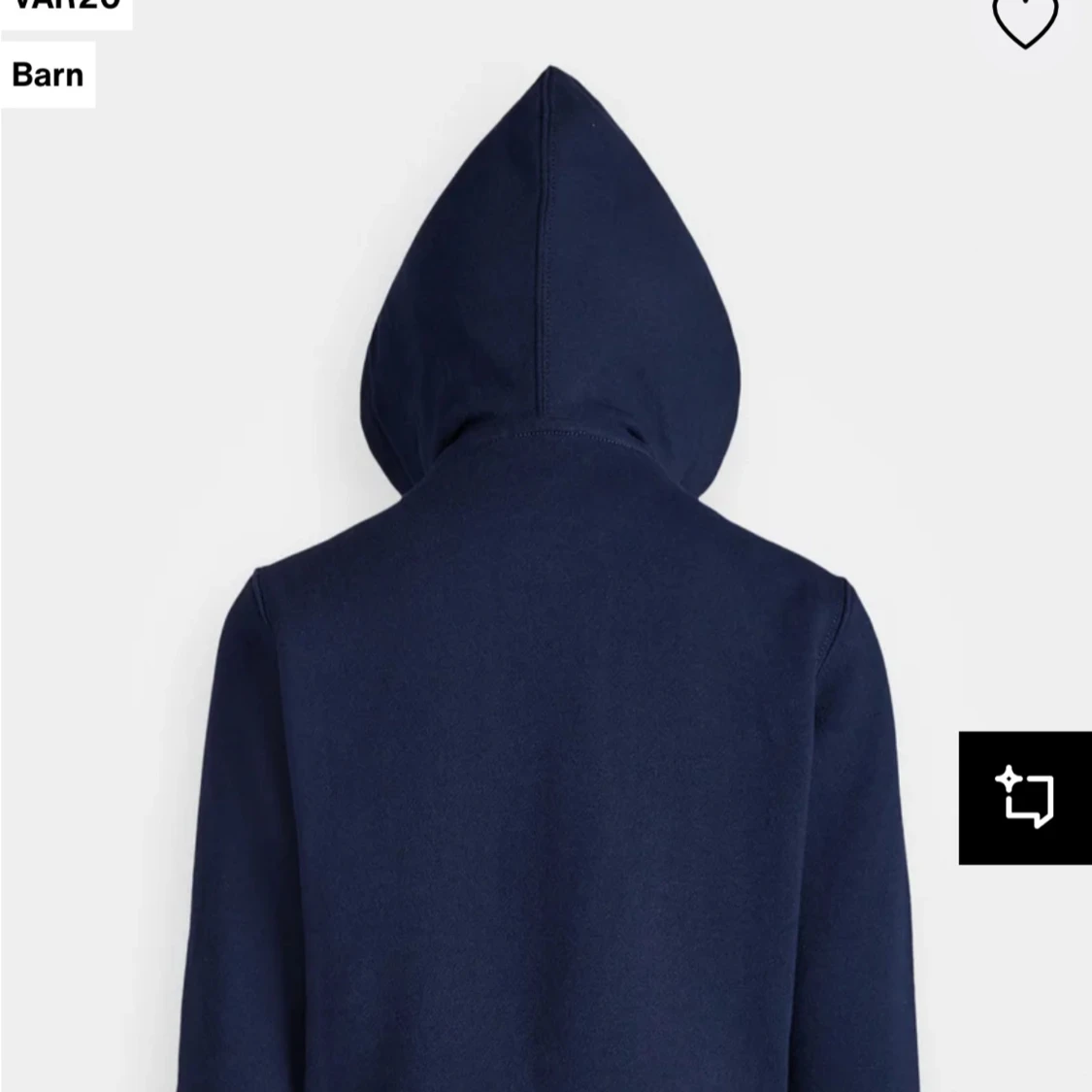Screen dimensions: 1092x1092
Task: Add the hoodie to wishlist favorites
Action: 1024,21
